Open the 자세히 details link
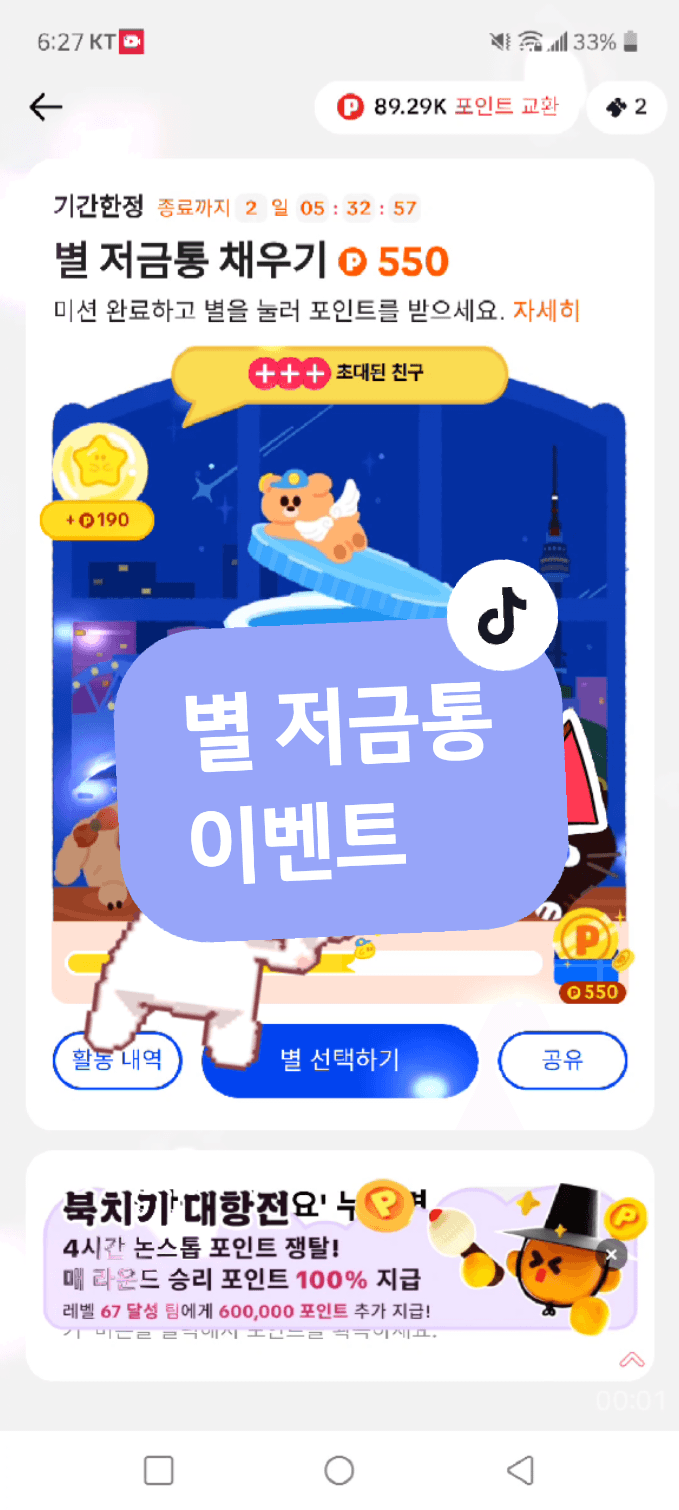This screenshot has height=1510, width=679. (546, 310)
